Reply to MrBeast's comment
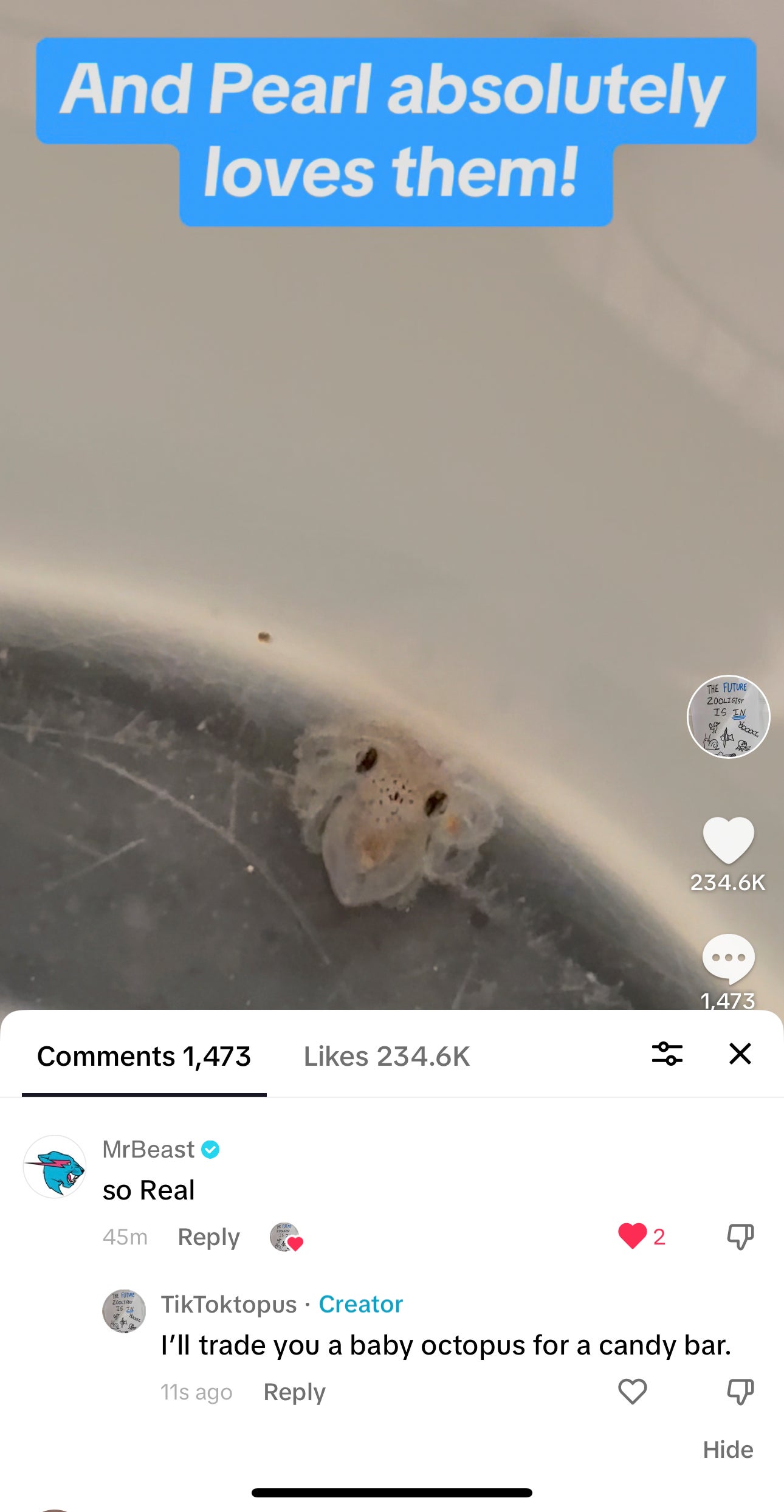 (208, 1237)
